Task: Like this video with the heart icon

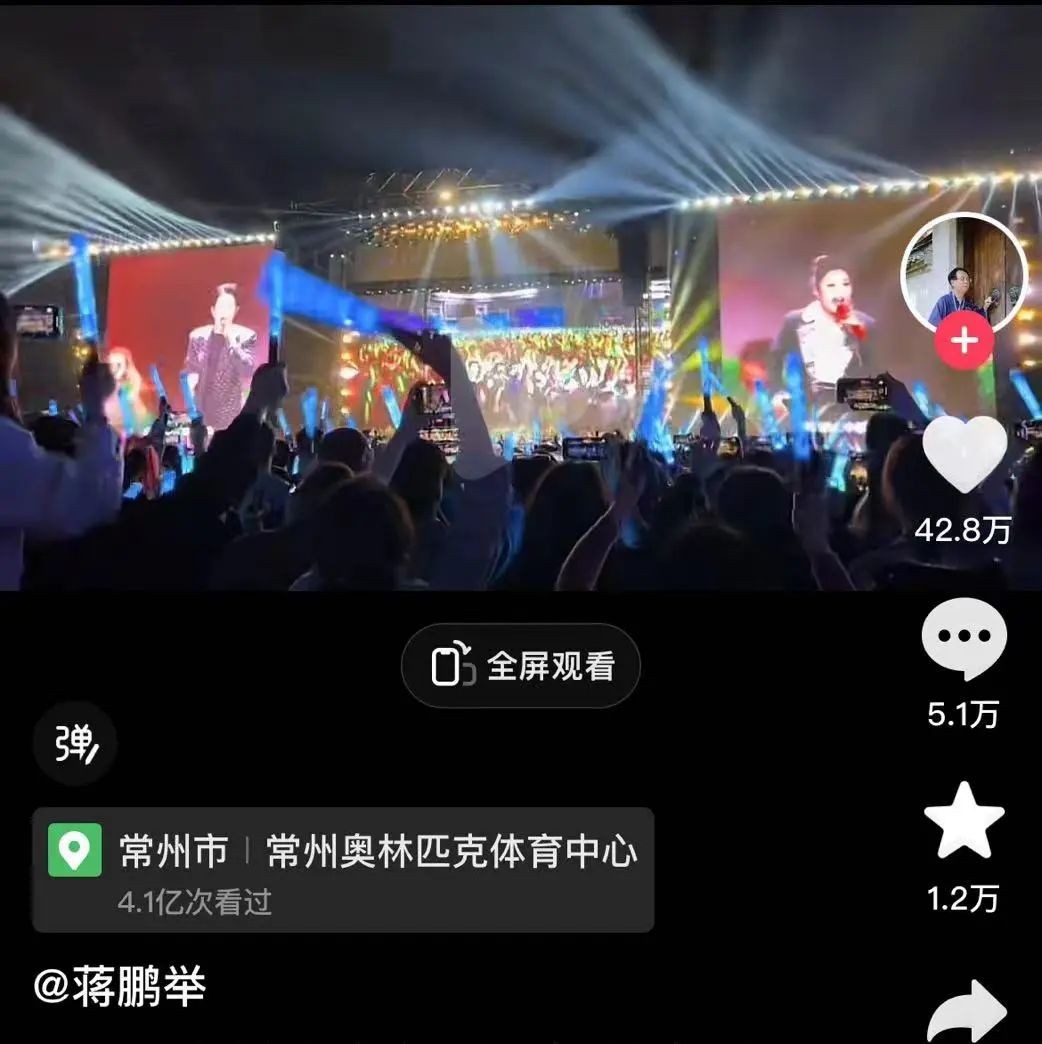Action: pyautogui.click(x=964, y=454)
